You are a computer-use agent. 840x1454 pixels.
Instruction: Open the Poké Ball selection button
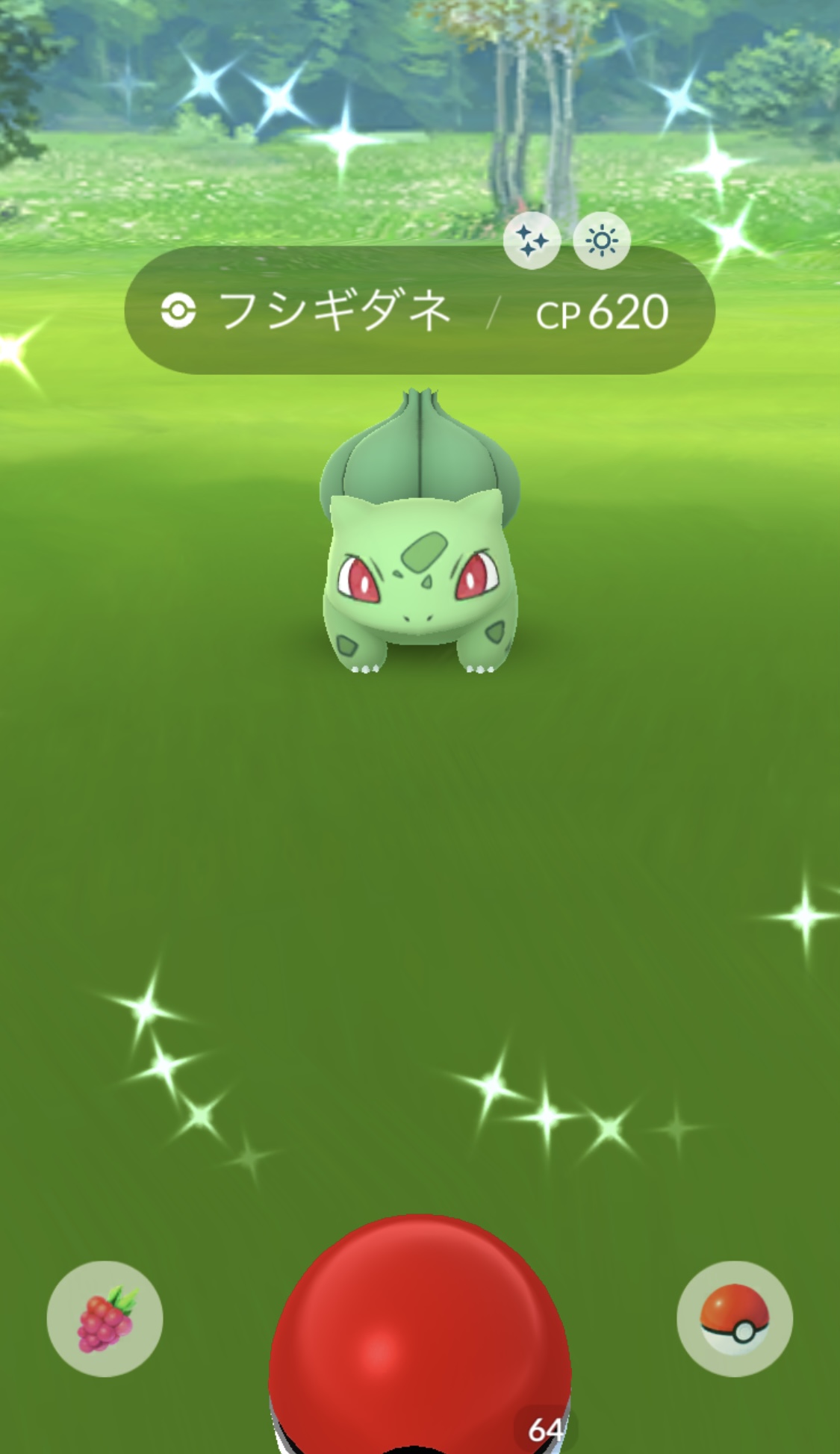735,1318
